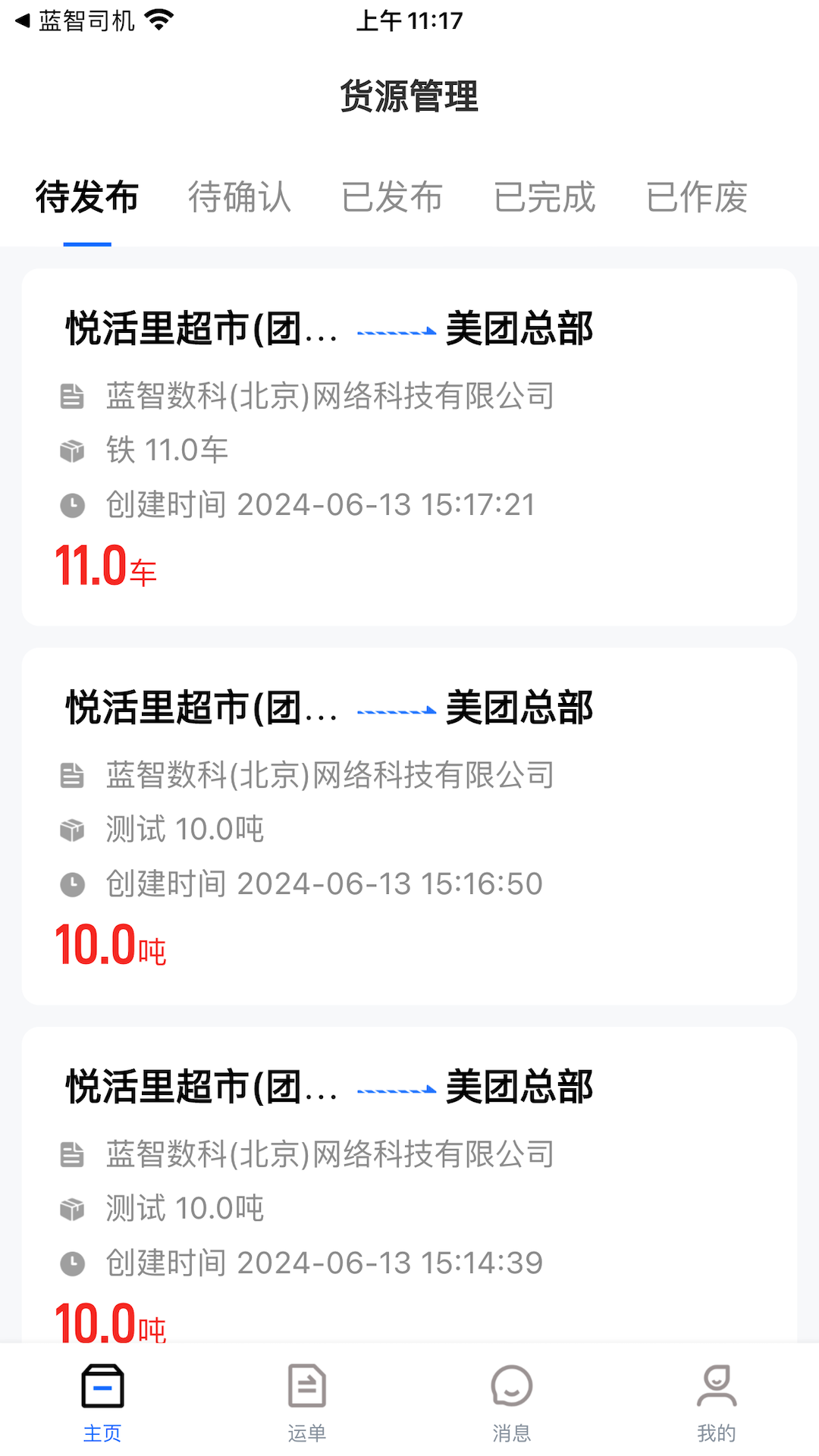Open the 运单 waybill icon
The image size is (819, 1456).
(x=306, y=1388)
